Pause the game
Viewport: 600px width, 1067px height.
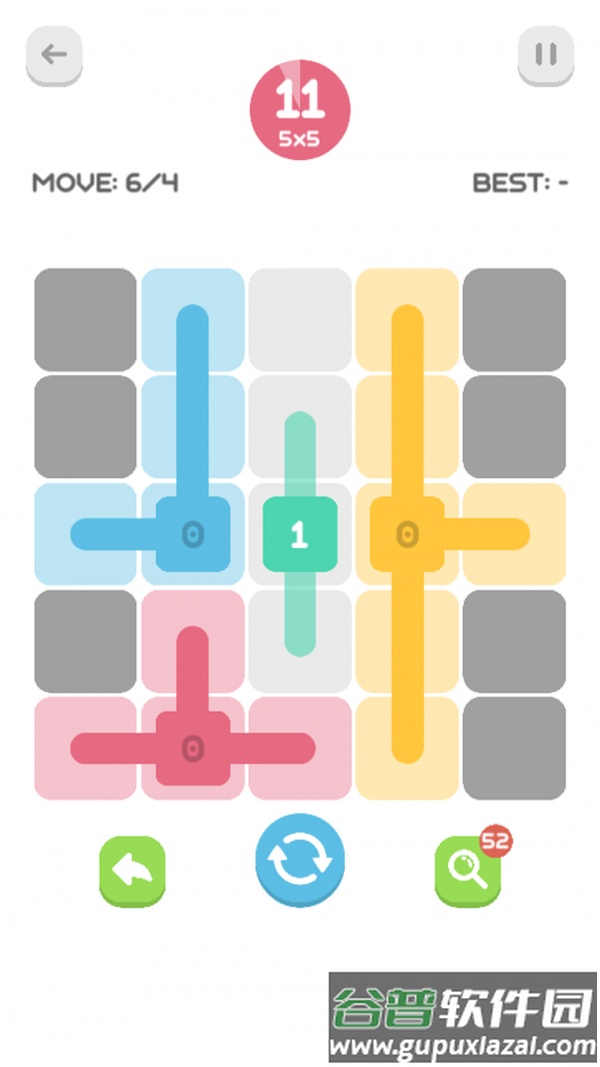[x=546, y=56]
